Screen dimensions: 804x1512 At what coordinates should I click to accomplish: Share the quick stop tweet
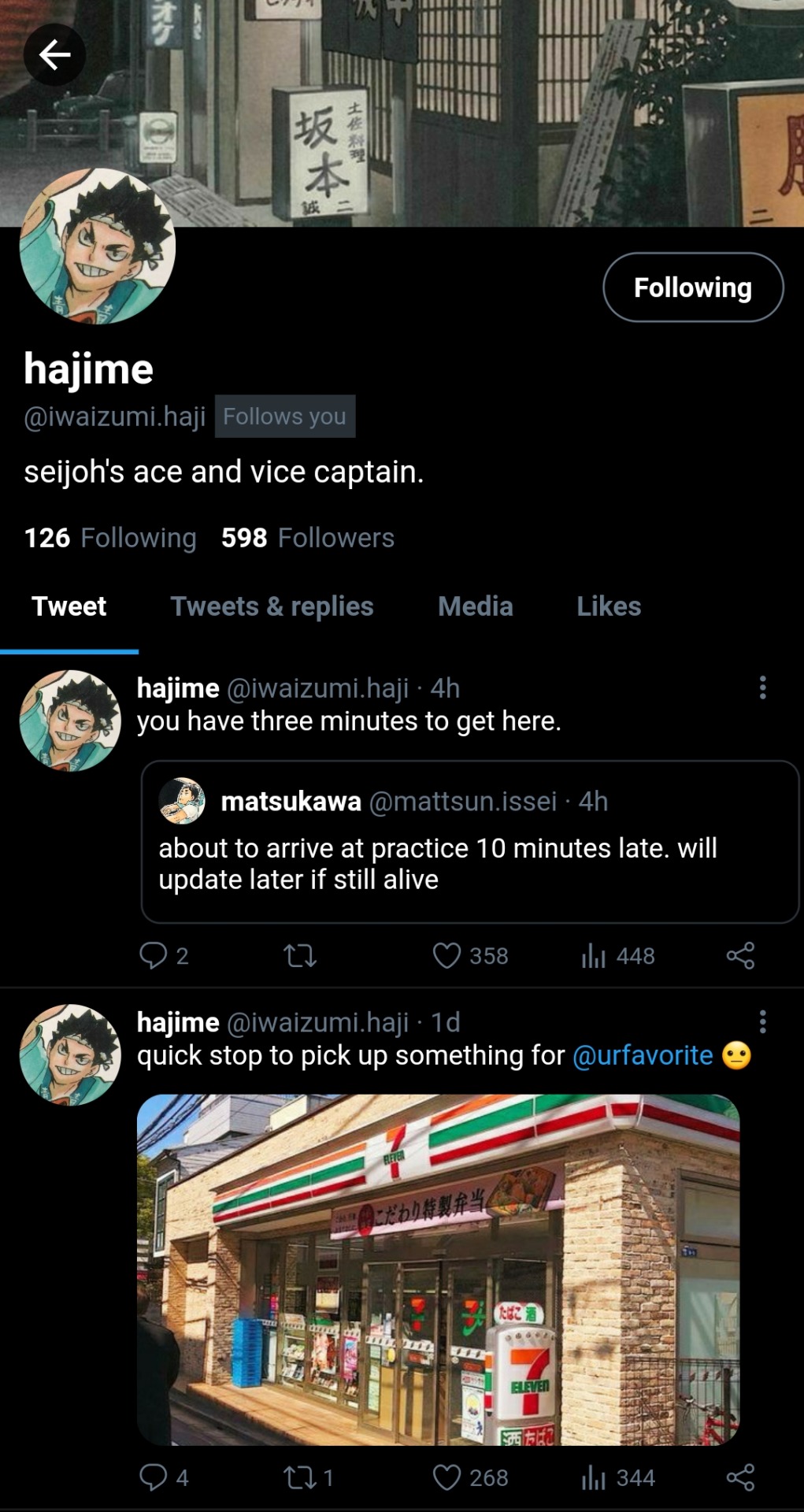click(x=740, y=1477)
